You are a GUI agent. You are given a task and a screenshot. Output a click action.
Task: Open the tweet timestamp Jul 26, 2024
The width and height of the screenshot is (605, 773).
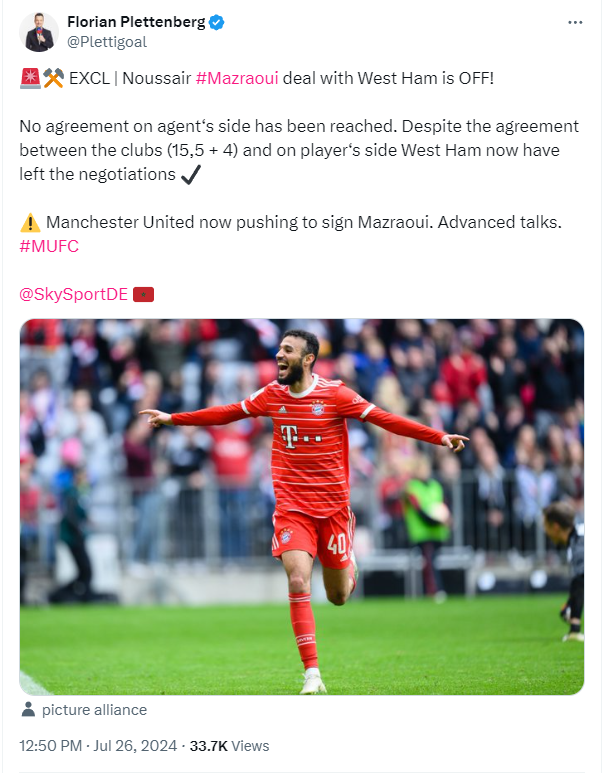point(98,746)
